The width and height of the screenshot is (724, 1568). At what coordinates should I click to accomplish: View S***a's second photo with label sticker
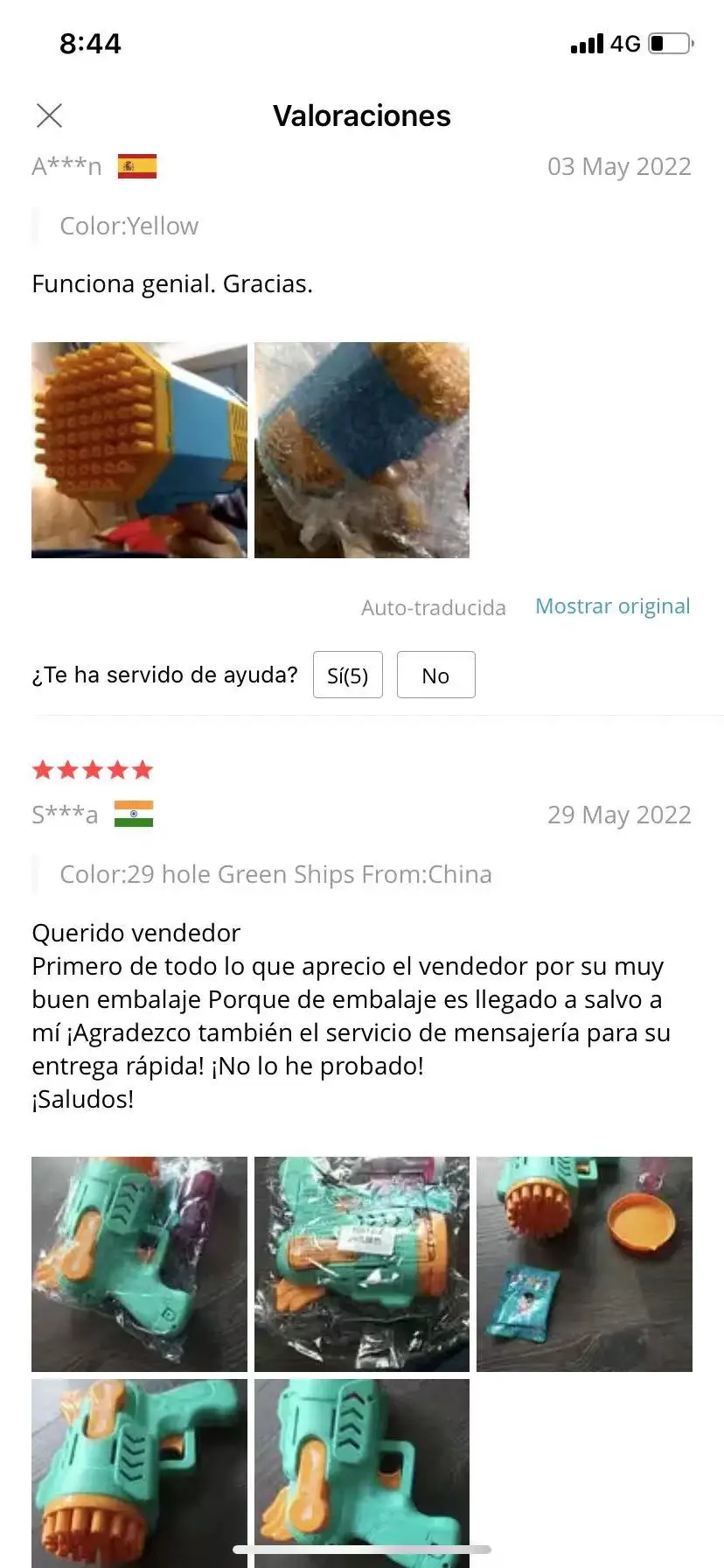362,1263
